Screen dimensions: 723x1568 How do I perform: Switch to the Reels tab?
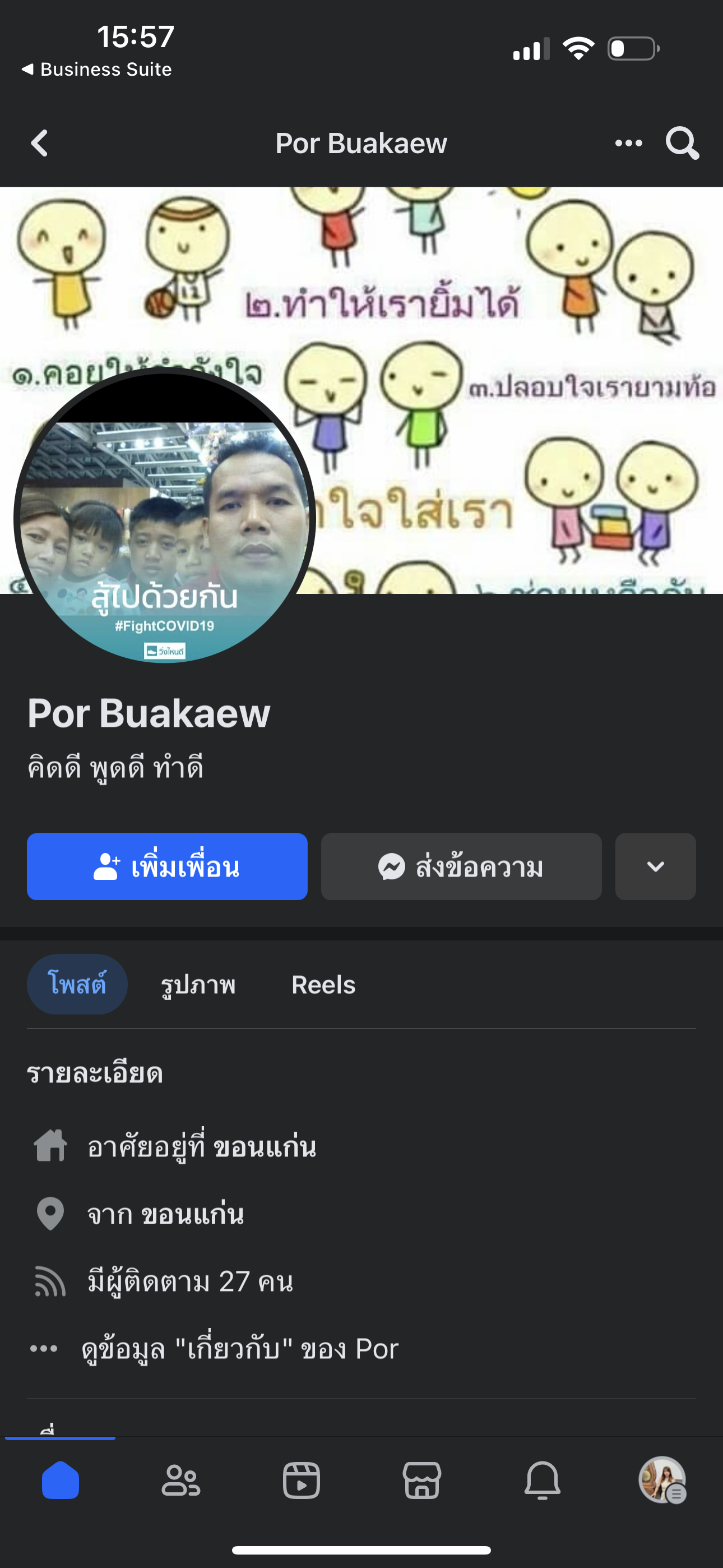pos(323,984)
